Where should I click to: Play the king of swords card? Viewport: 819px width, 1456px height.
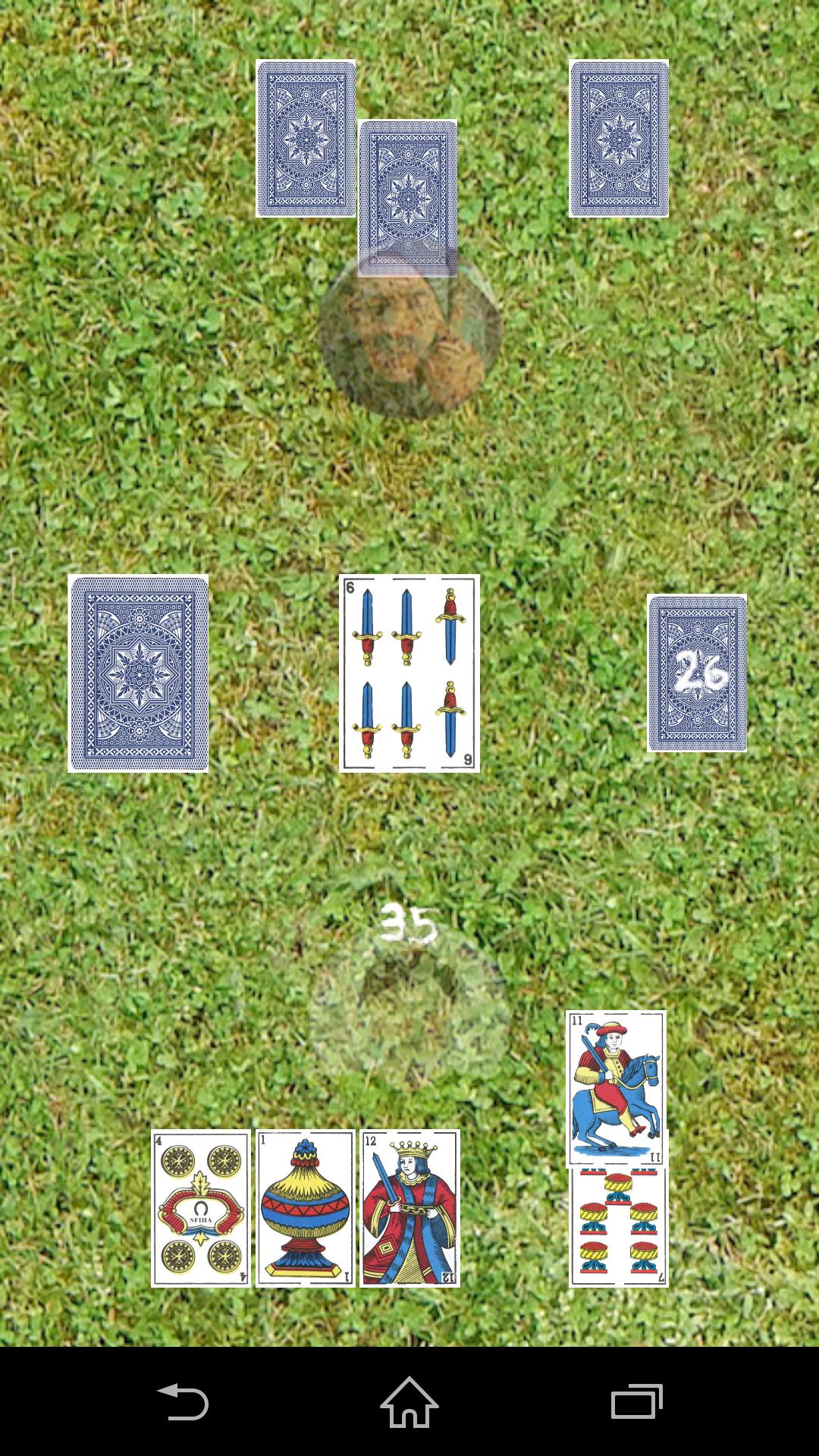[409, 1208]
